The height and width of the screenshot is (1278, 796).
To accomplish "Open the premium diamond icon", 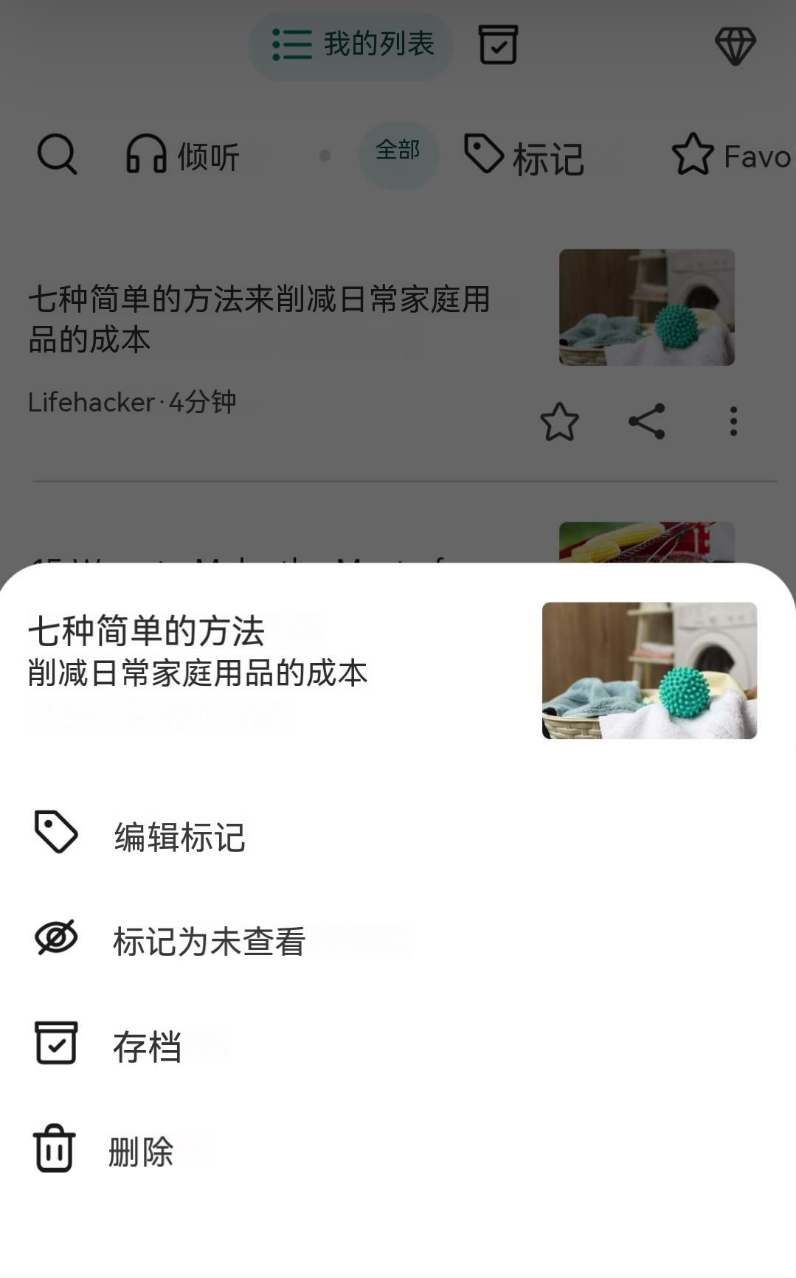I will 736,44.
